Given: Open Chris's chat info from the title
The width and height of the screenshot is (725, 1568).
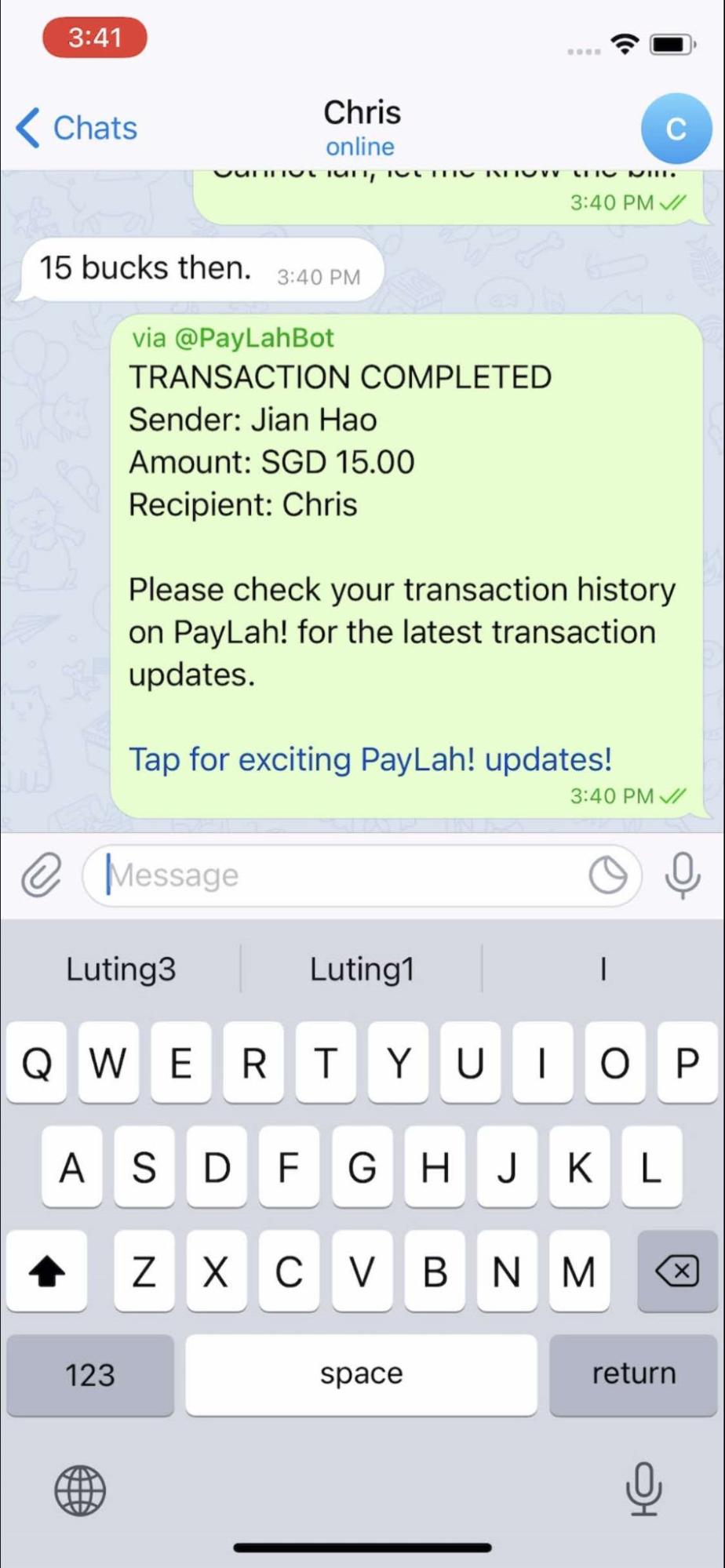Looking at the screenshot, I should click(362, 128).
